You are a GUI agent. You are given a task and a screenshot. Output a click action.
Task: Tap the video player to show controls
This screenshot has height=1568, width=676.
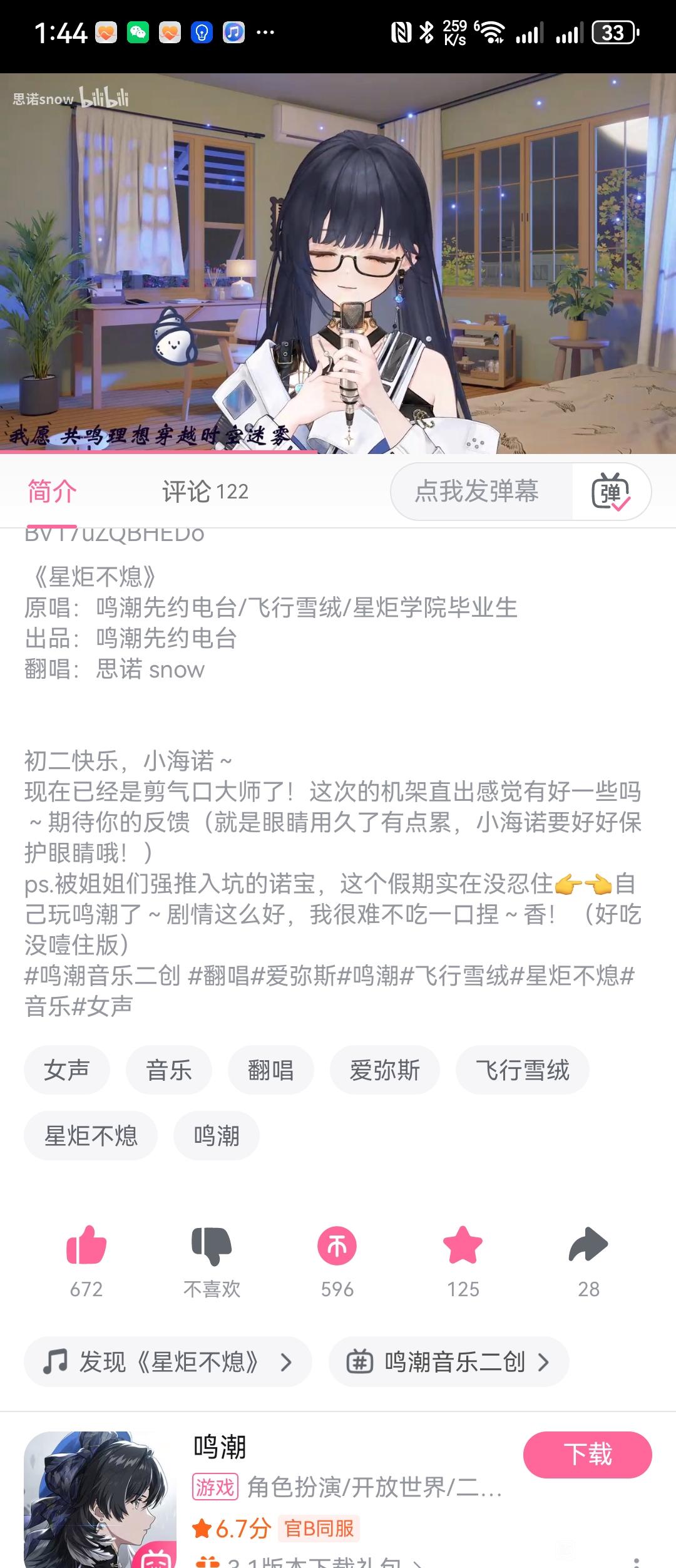click(x=338, y=263)
